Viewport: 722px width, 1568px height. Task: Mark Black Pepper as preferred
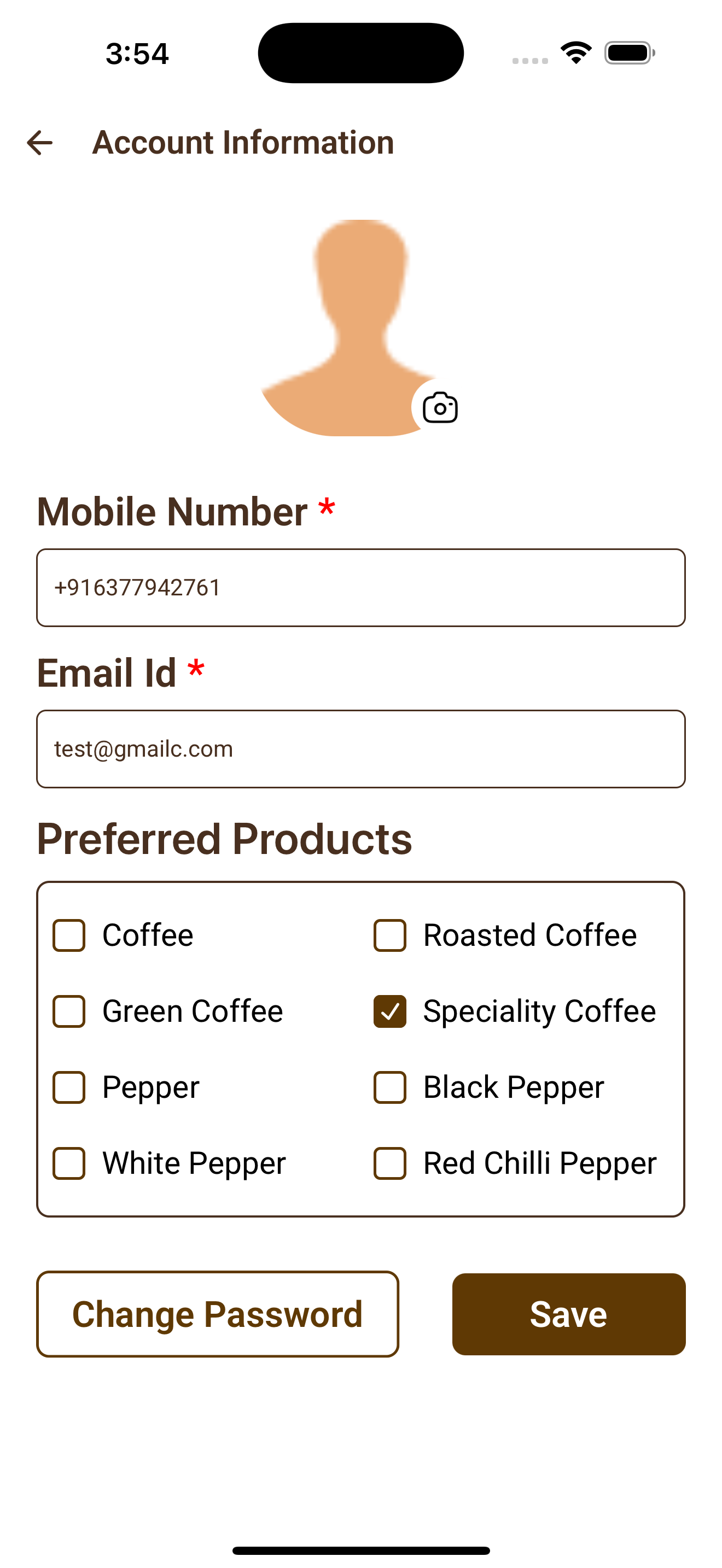tap(389, 1088)
